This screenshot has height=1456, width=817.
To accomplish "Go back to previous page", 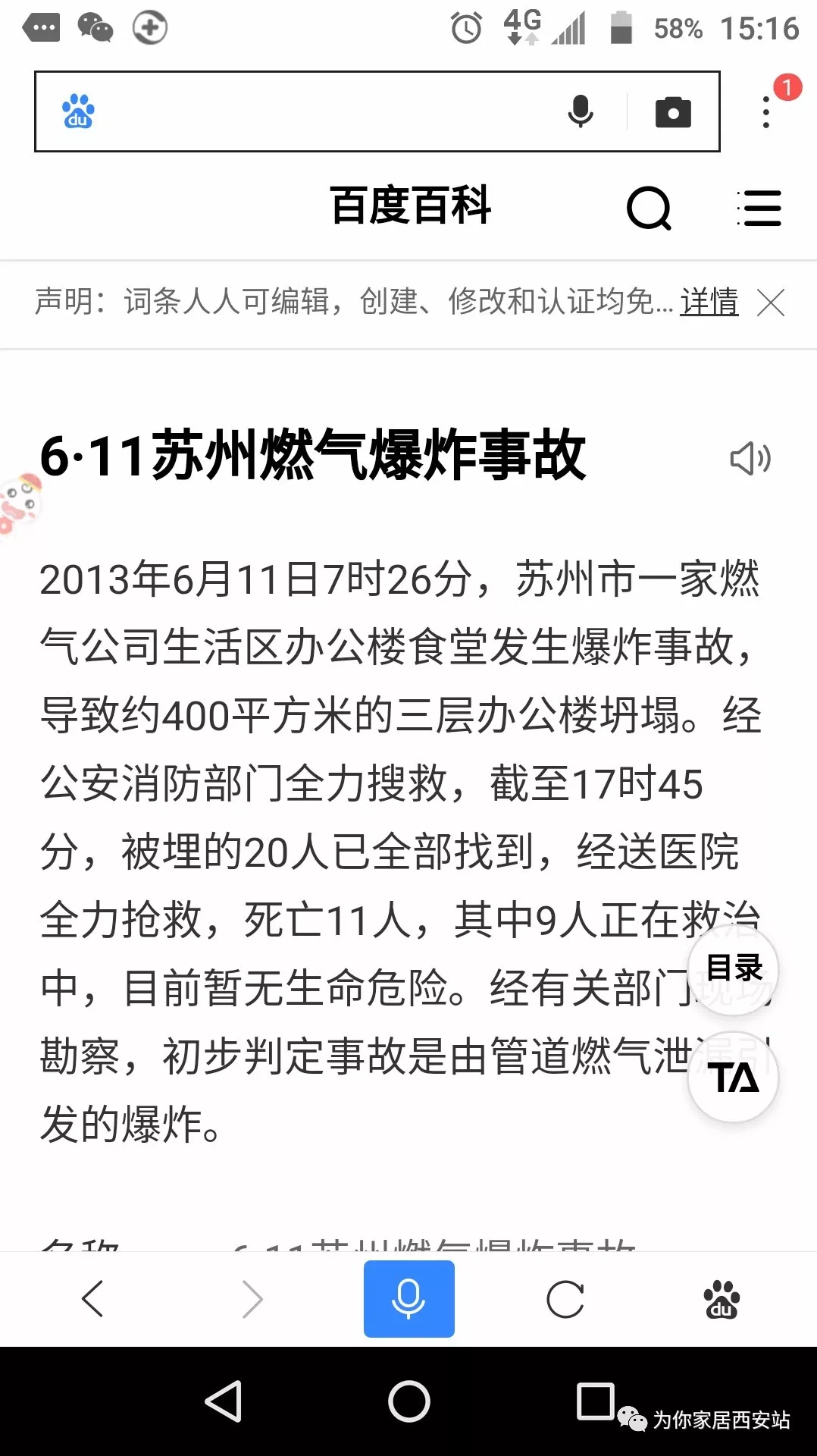I will point(92,1298).
